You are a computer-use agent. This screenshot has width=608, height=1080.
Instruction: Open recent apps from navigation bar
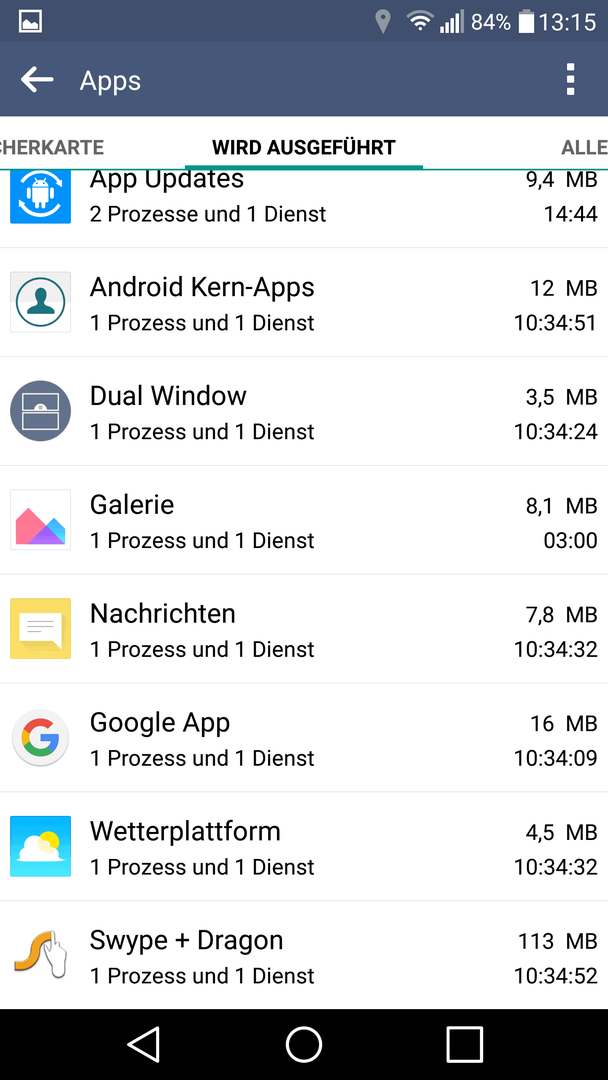click(464, 1045)
